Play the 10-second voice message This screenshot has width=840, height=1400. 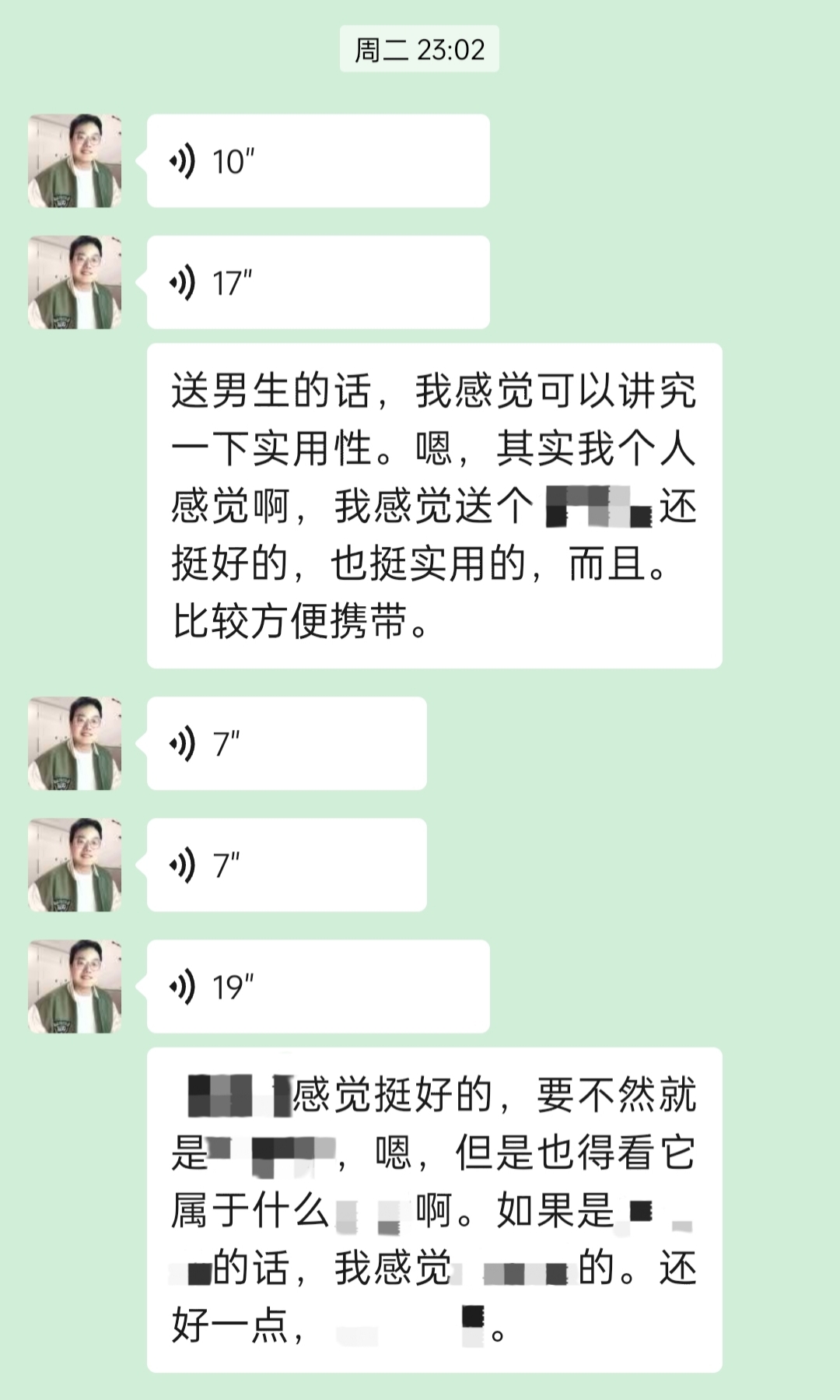[x=317, y=161]
